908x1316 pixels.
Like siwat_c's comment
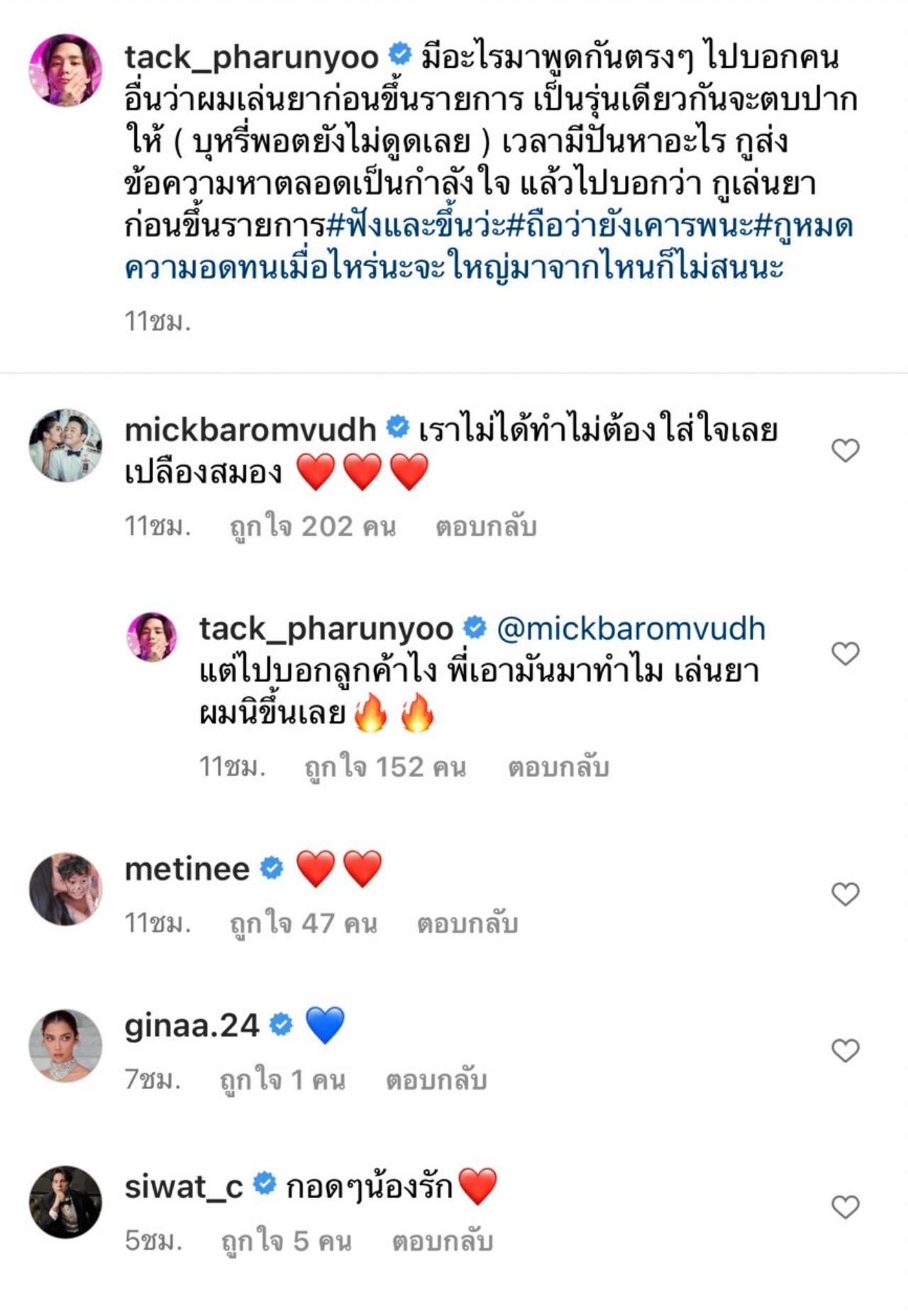[845, 1206]
